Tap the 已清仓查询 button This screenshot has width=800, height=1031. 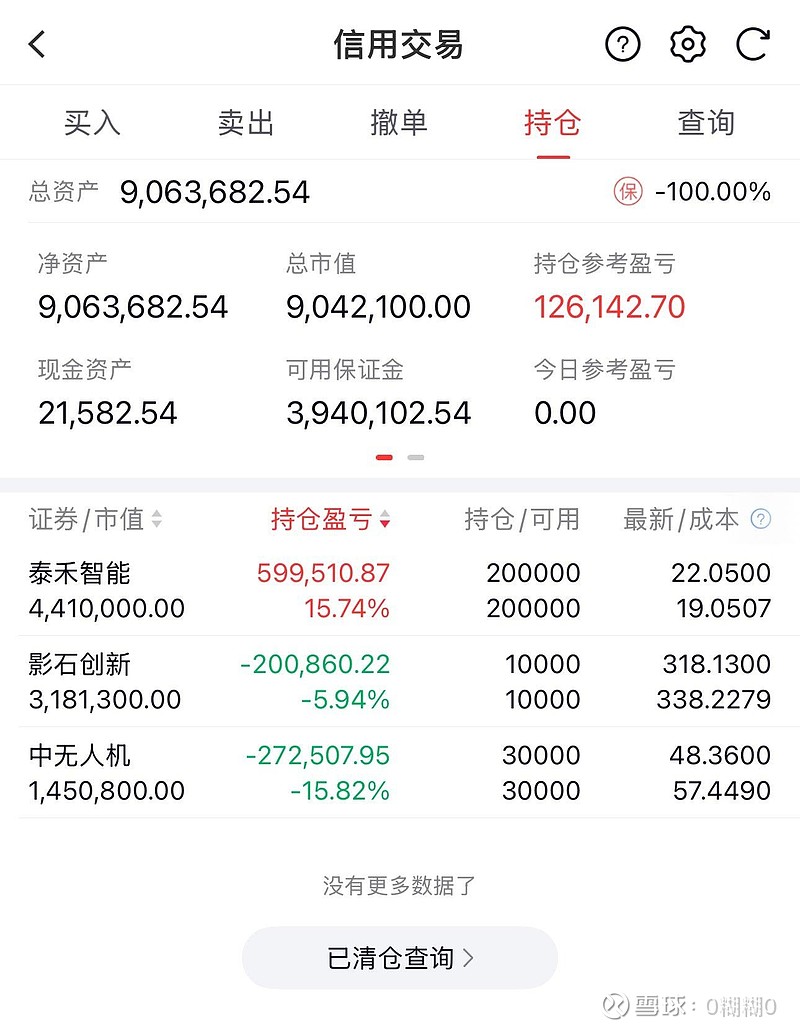pyautogui.click(x=400, y=958)
